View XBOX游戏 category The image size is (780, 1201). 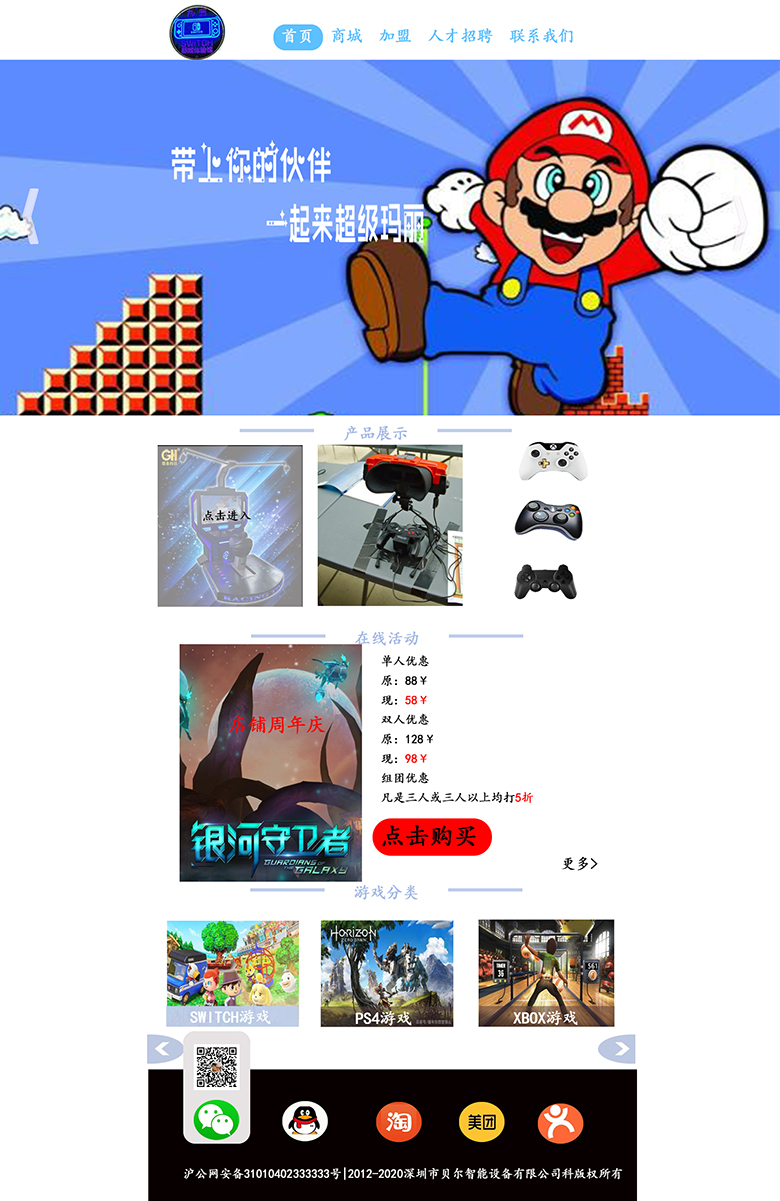click(x=546, y=973)
